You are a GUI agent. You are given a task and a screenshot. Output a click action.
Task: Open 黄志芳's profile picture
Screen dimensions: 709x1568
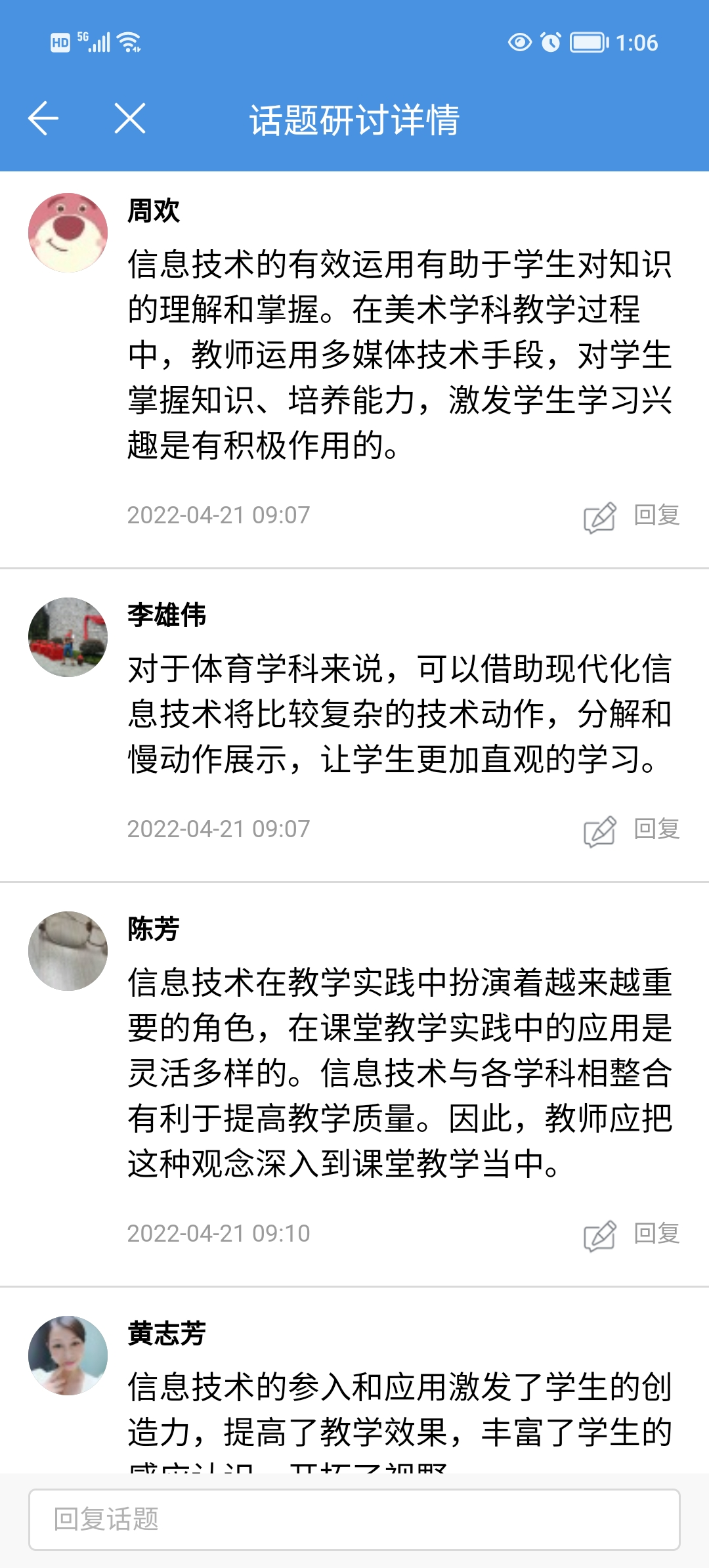click(x=68, y=1355)
